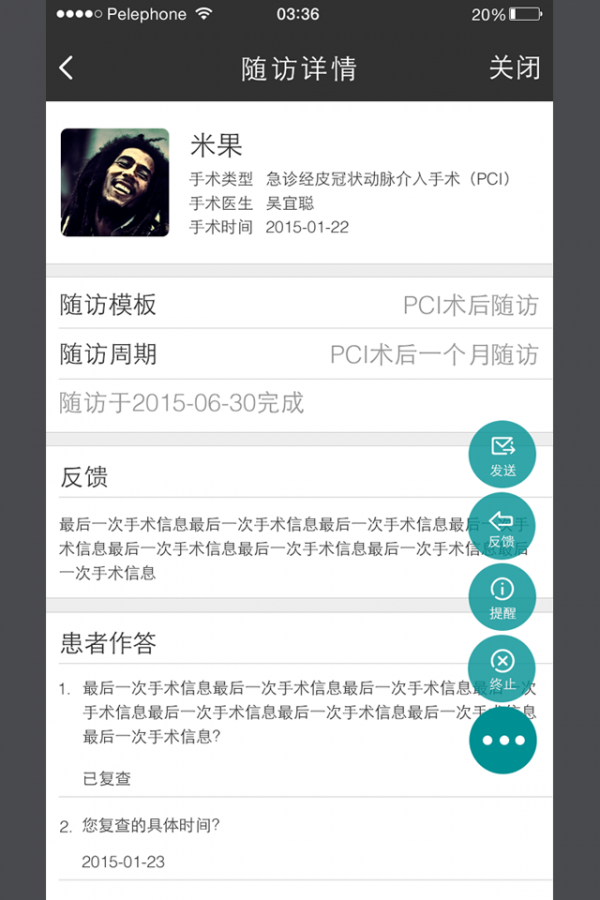Tap the 终止 floating button
Screen dimensions: 600x900
(x=502, y=668)
